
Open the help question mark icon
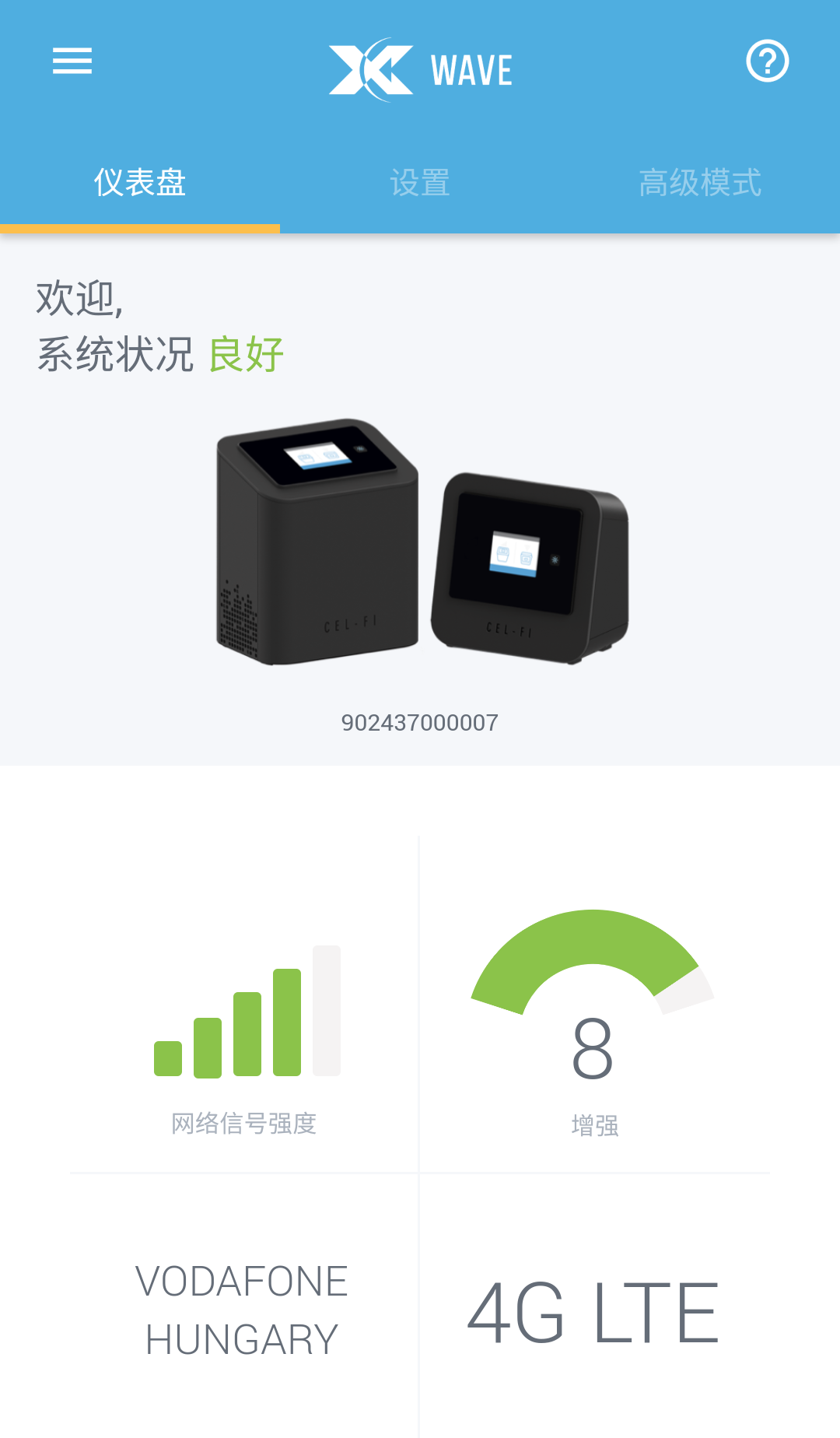point(767,61)
